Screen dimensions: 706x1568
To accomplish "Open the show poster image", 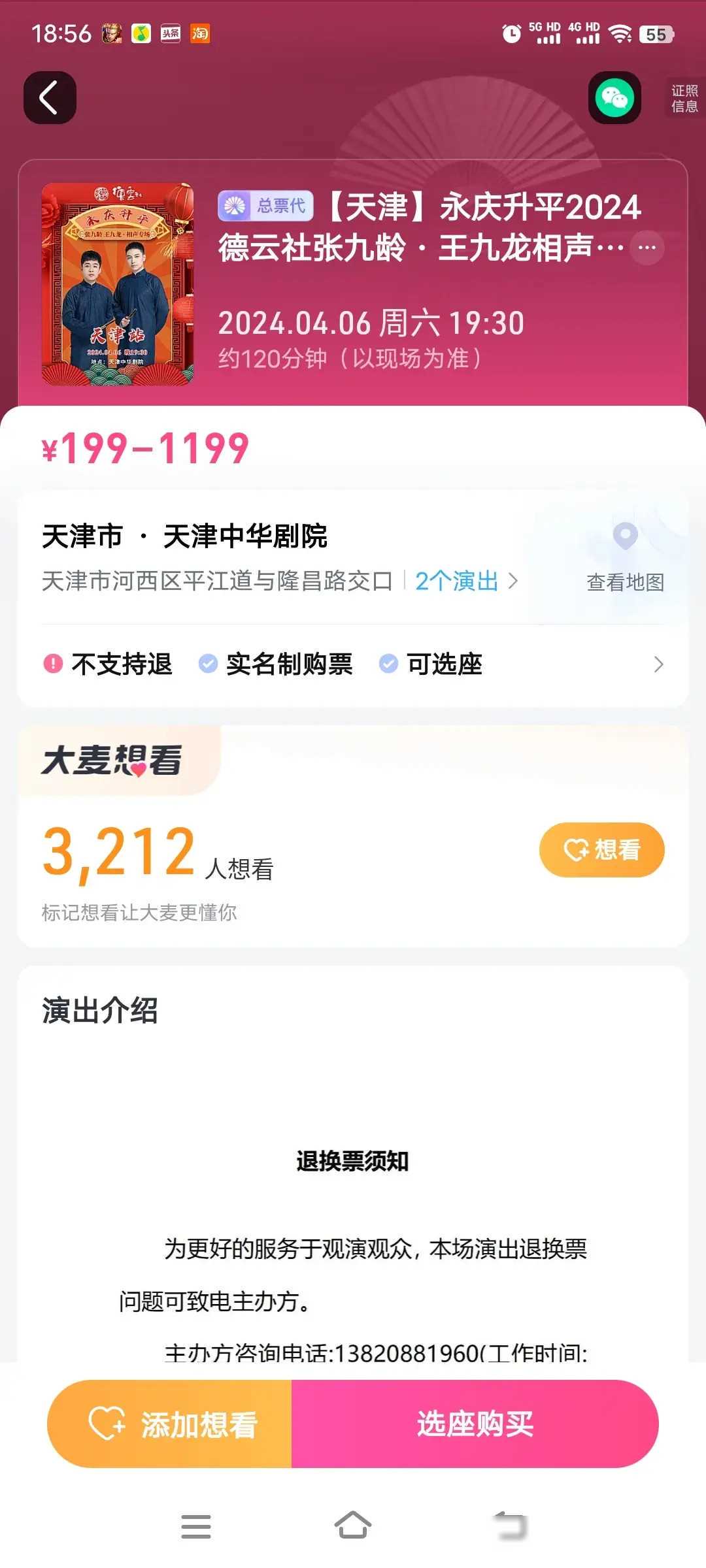I will (118, 284).
